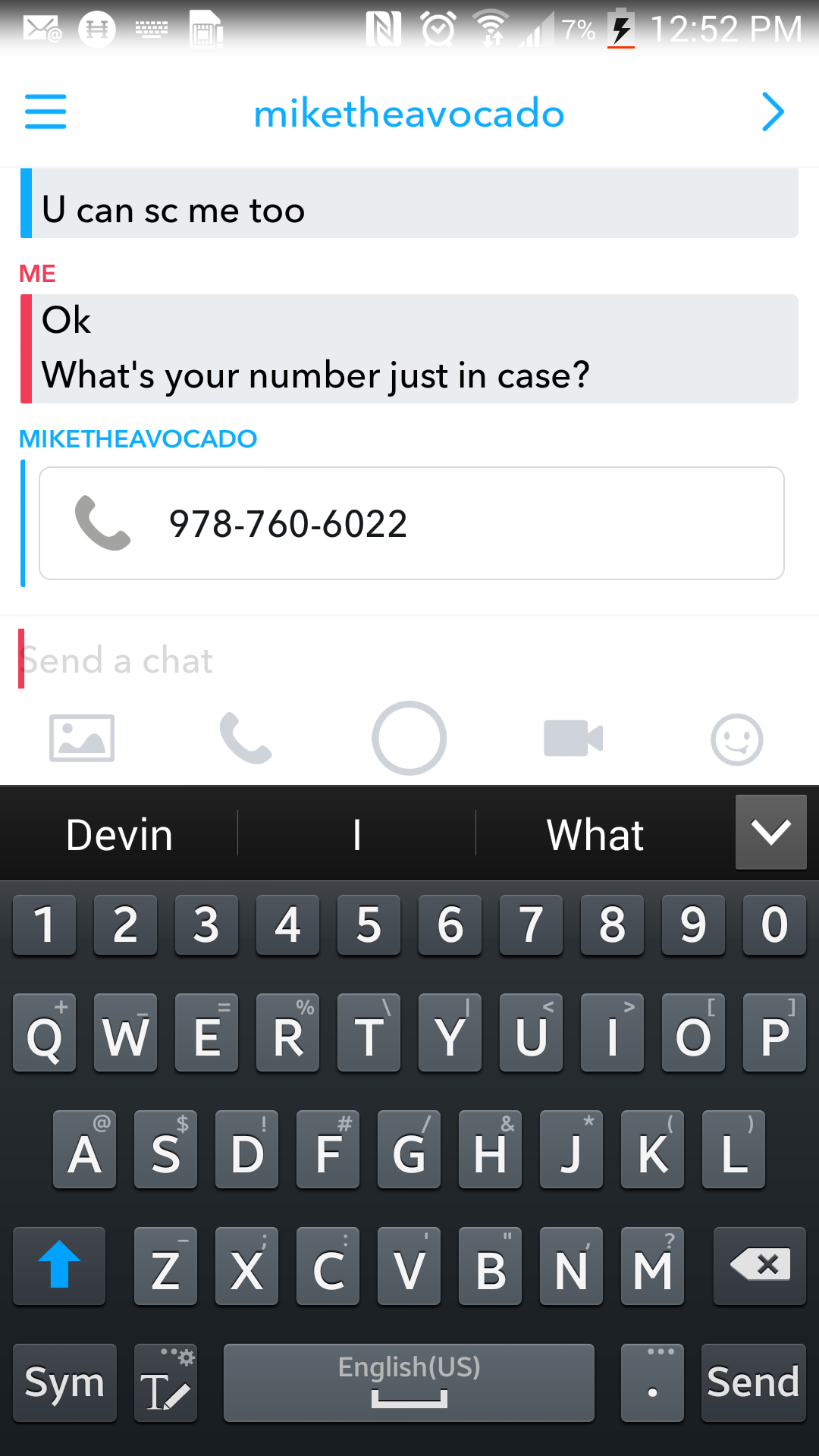This screenshot has height=1456, width=819.
Task: Start a video call with miketheavocado
Action: coord(573,738)
